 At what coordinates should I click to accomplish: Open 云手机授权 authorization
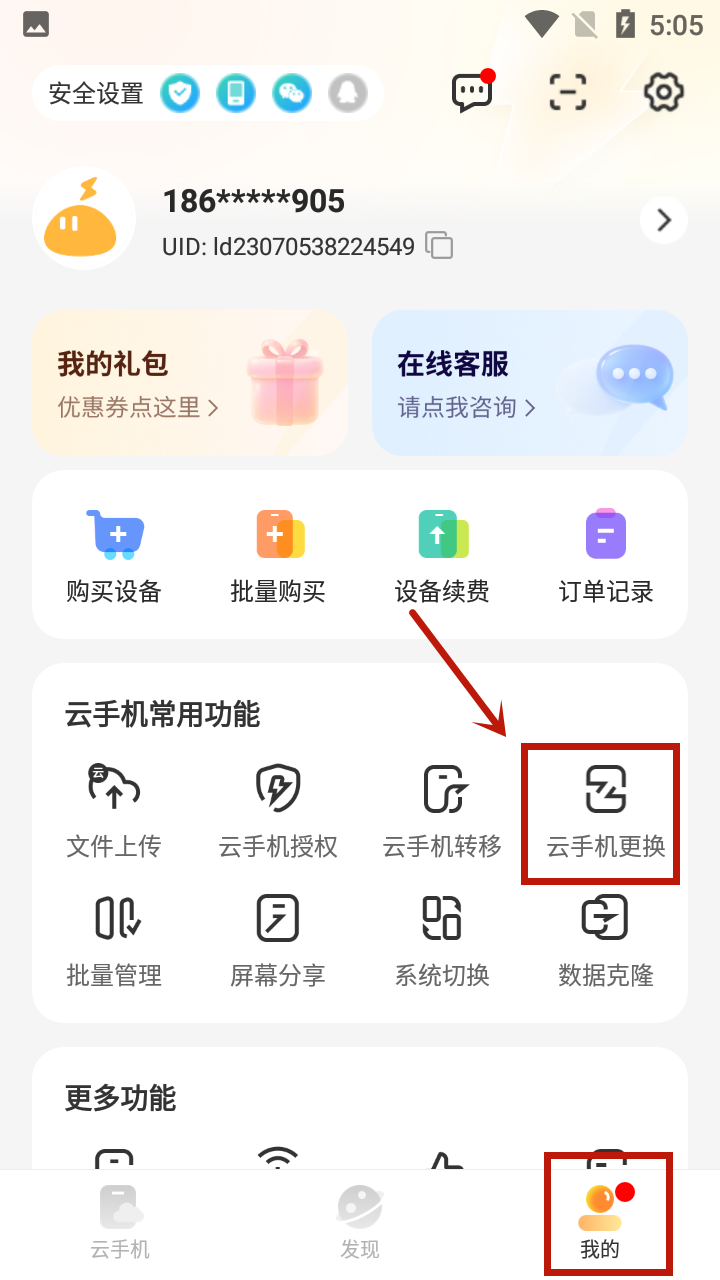pos(278,812)
